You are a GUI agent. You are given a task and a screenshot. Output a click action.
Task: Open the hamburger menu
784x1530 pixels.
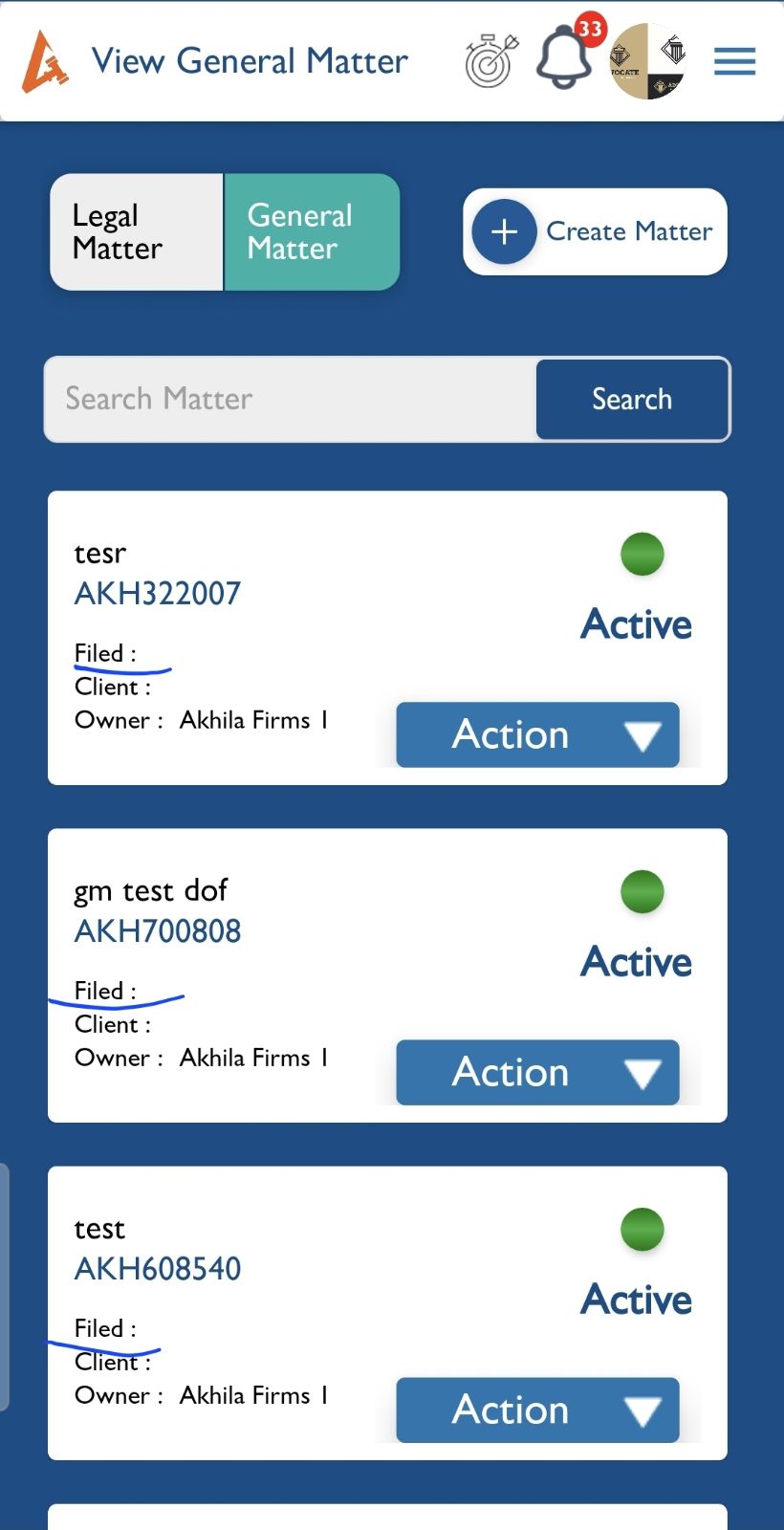[x=734, y=61]
